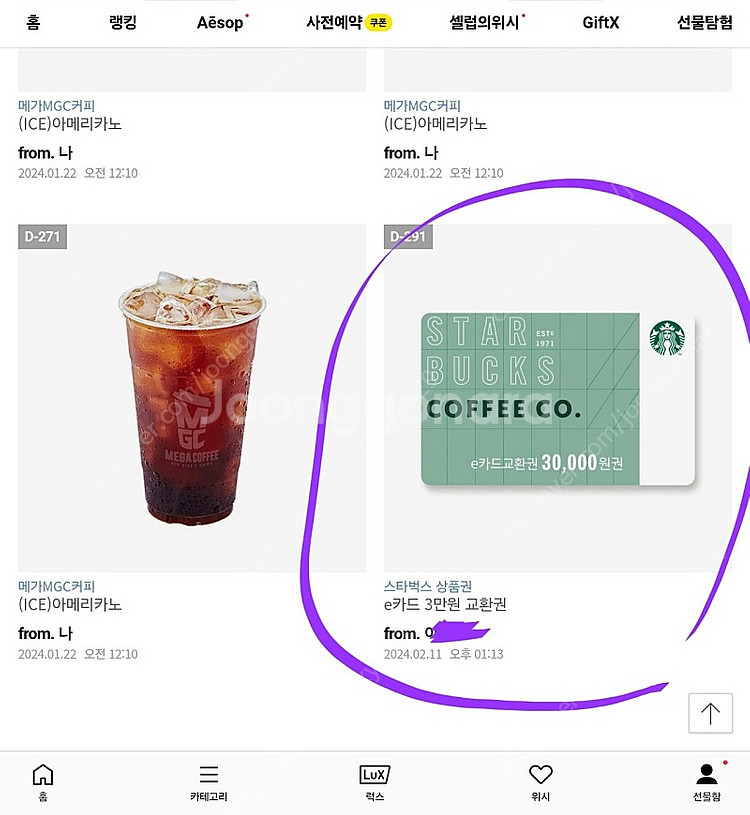Image resolution: width=750 pixels, height=815 pixels.
Task: Open the 위시 heart tab
Action: 540,783
